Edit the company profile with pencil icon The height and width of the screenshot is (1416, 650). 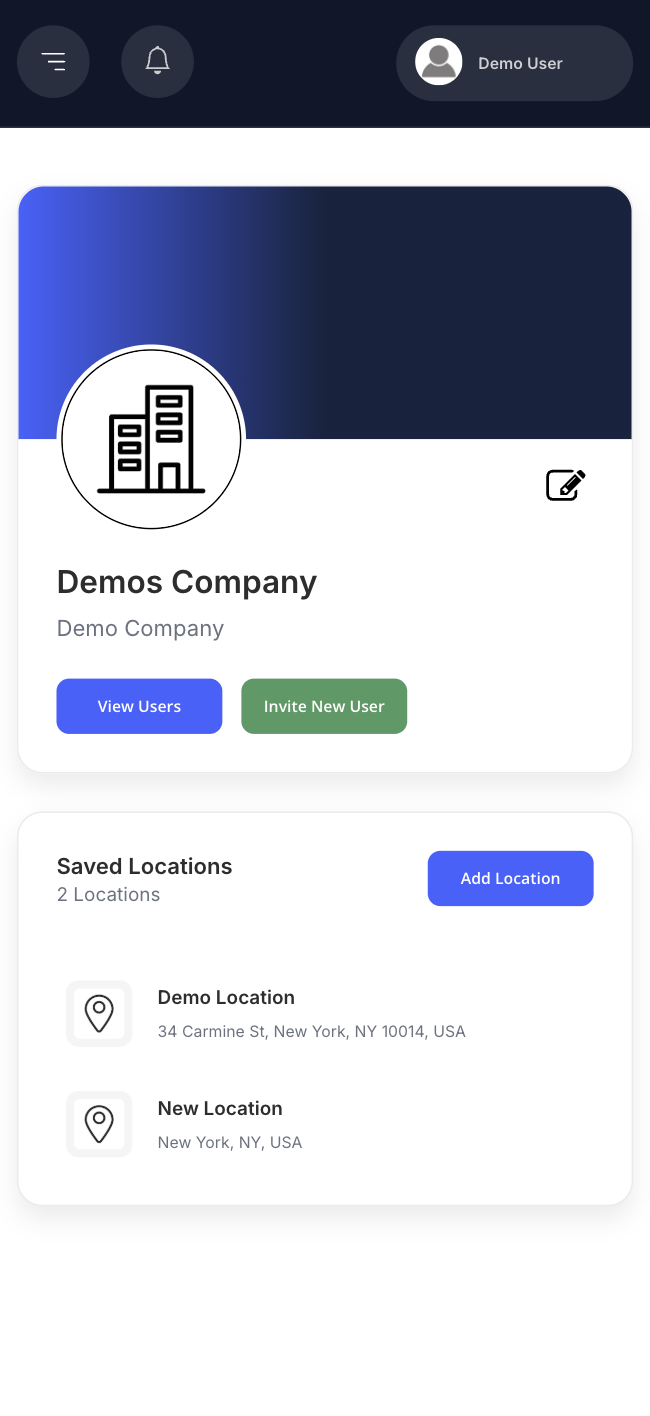coord(566,485)
